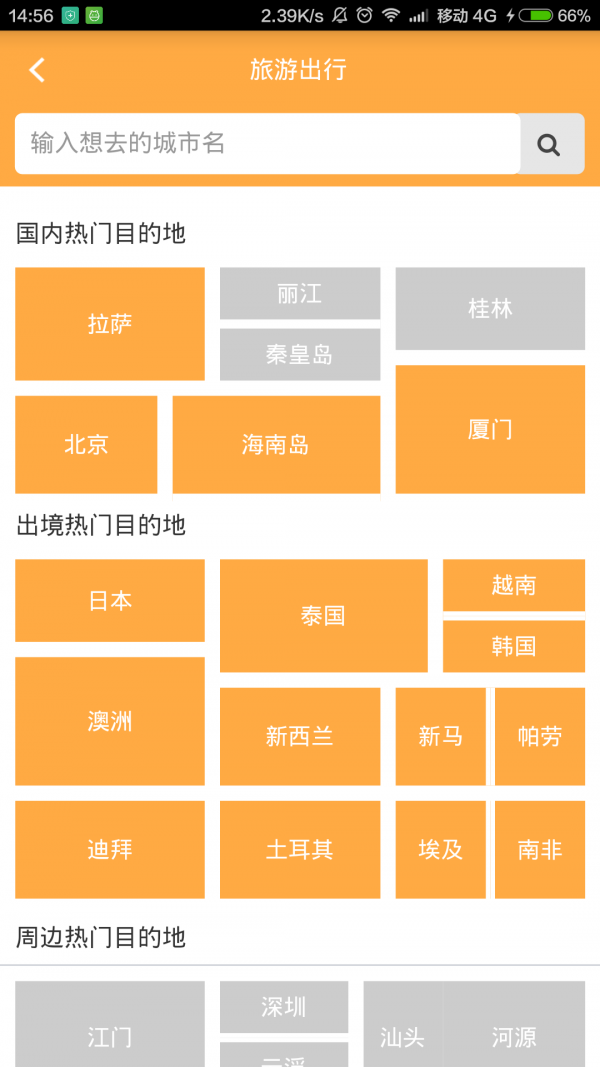This screenshot has height=1067, width=600.
Task: Select the 海南岛 tile
Action: click(x=276, y=445)
